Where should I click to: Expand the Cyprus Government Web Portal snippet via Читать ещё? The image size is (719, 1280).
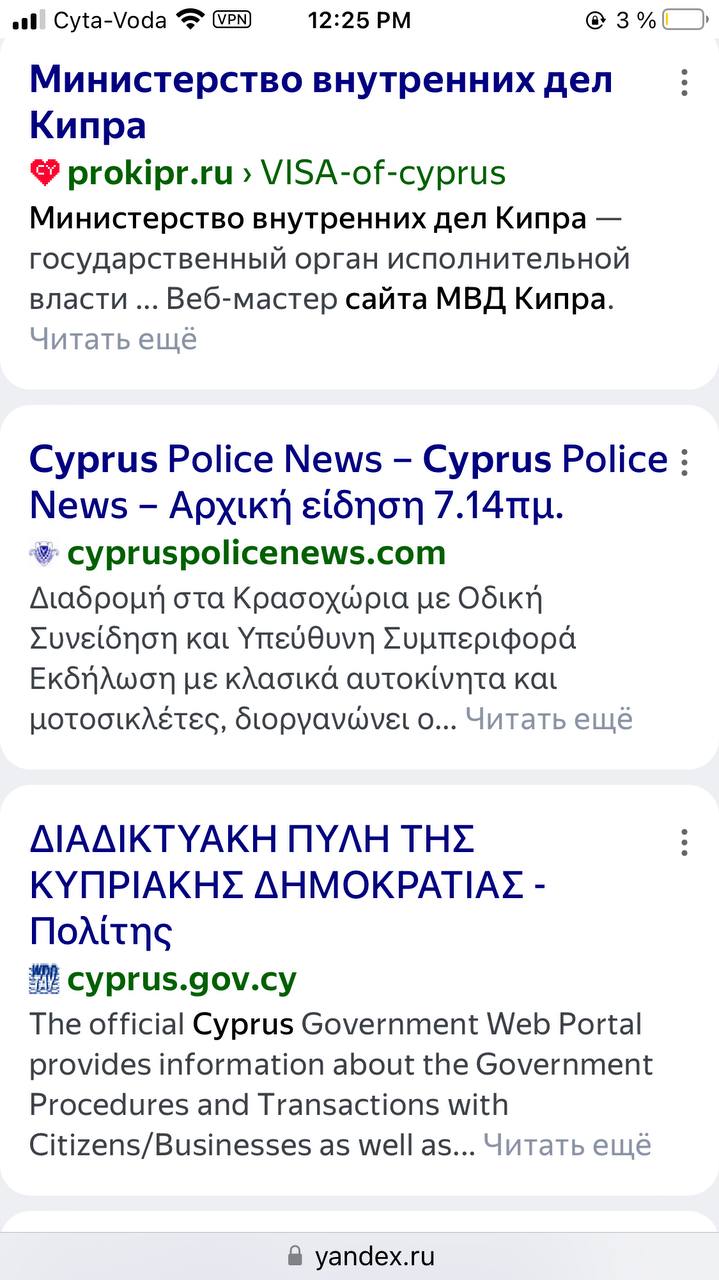point(567,1145)
